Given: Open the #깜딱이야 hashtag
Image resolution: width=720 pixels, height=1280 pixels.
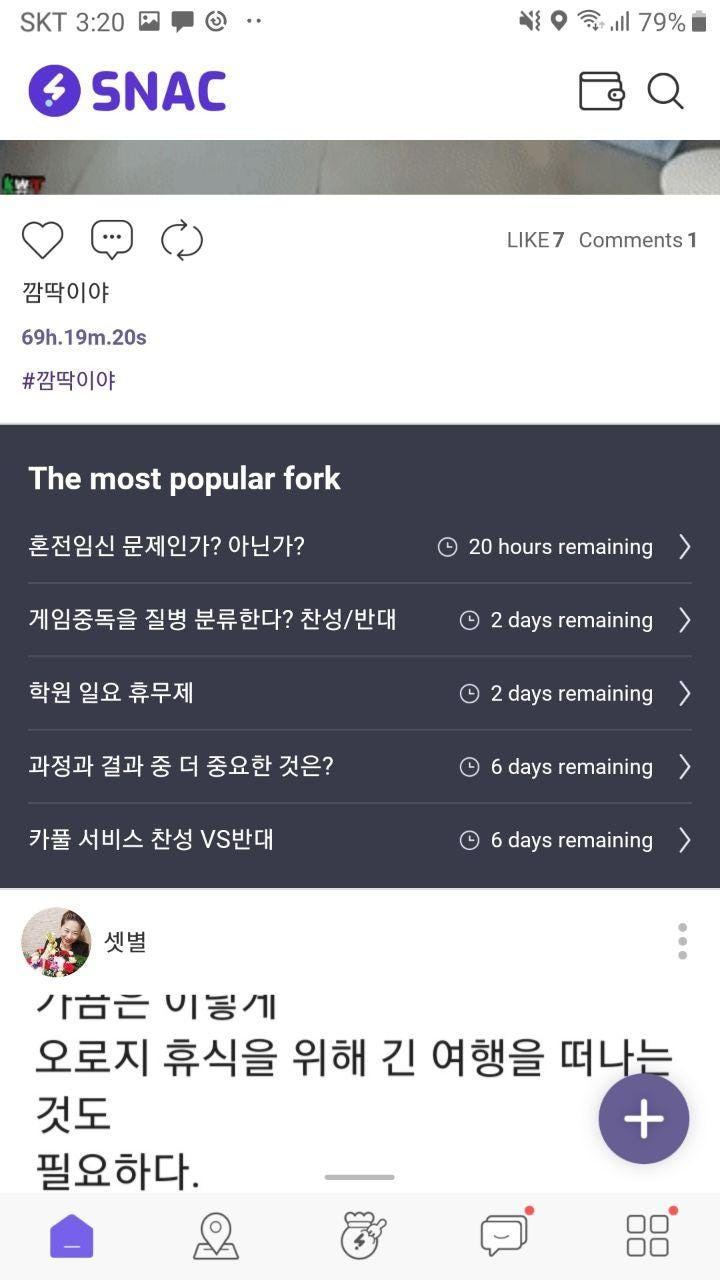Looking at the screenshot, I should pos(69,381).
